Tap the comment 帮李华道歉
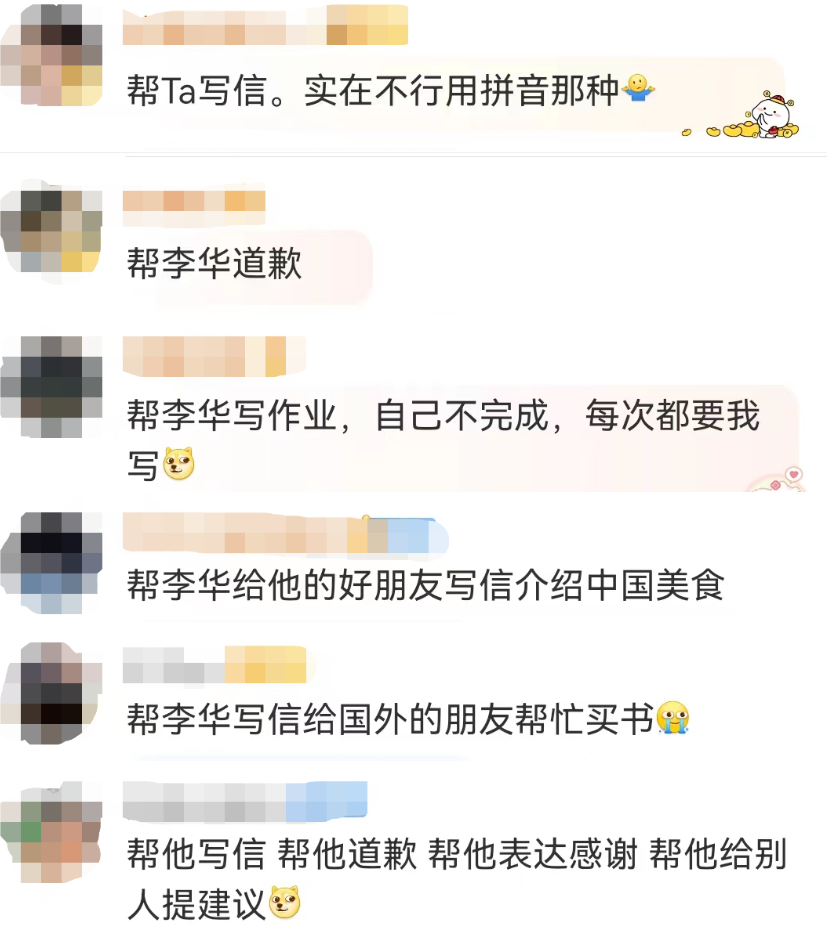This screenshot has width=831, height=926. point(214,265)
